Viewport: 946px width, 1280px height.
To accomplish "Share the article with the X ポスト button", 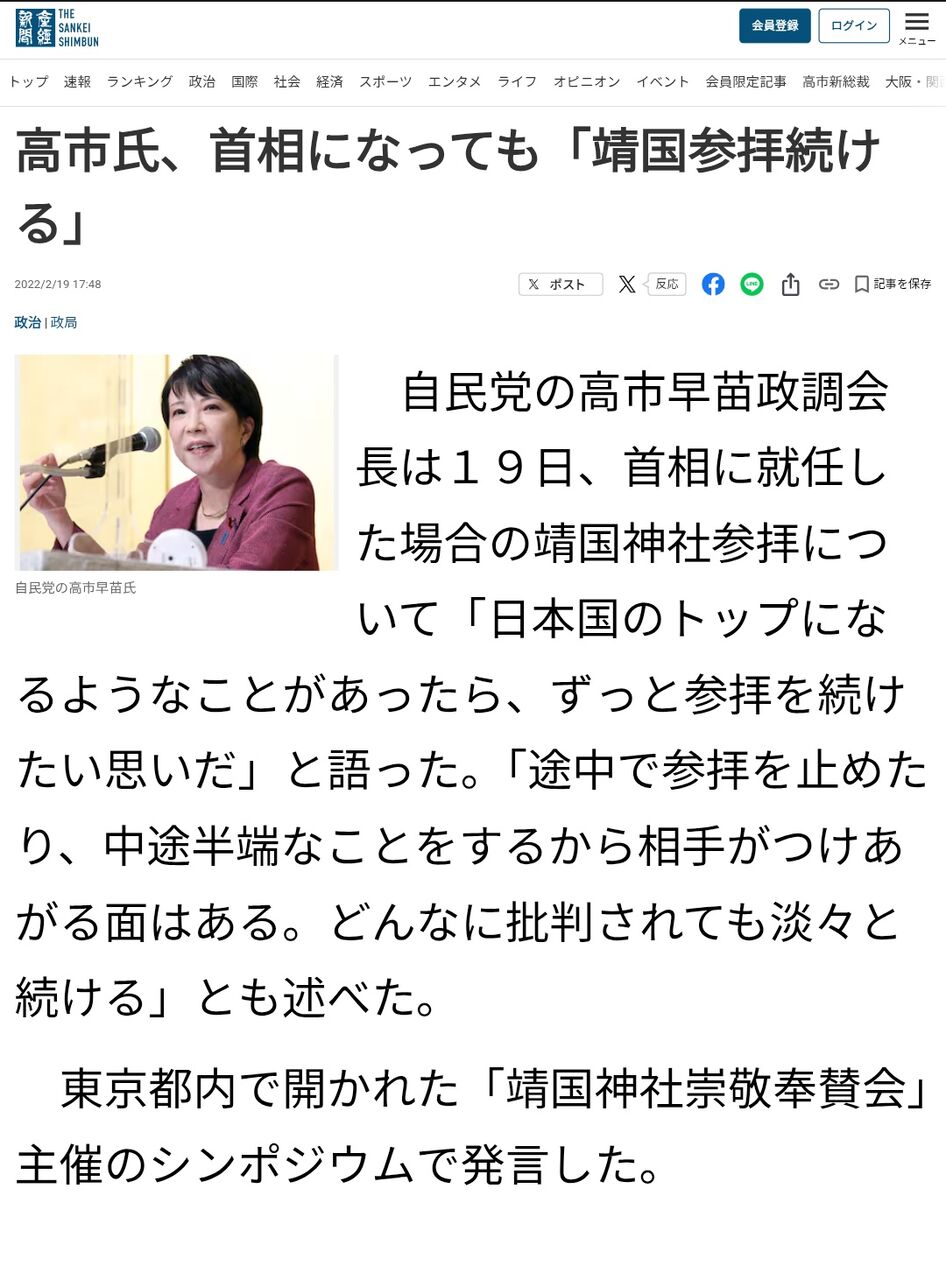I will pyautogui.click(x=561, y=284).
